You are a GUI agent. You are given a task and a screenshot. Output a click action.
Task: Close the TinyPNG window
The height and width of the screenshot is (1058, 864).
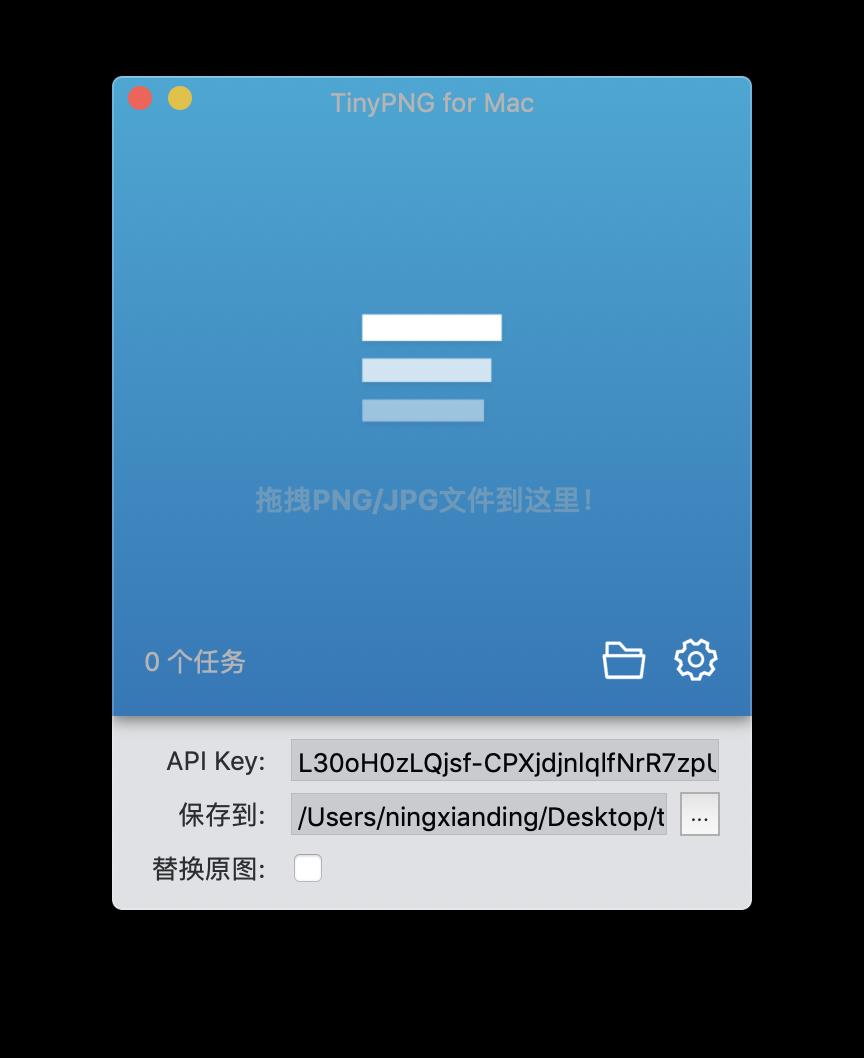[140, 98]
